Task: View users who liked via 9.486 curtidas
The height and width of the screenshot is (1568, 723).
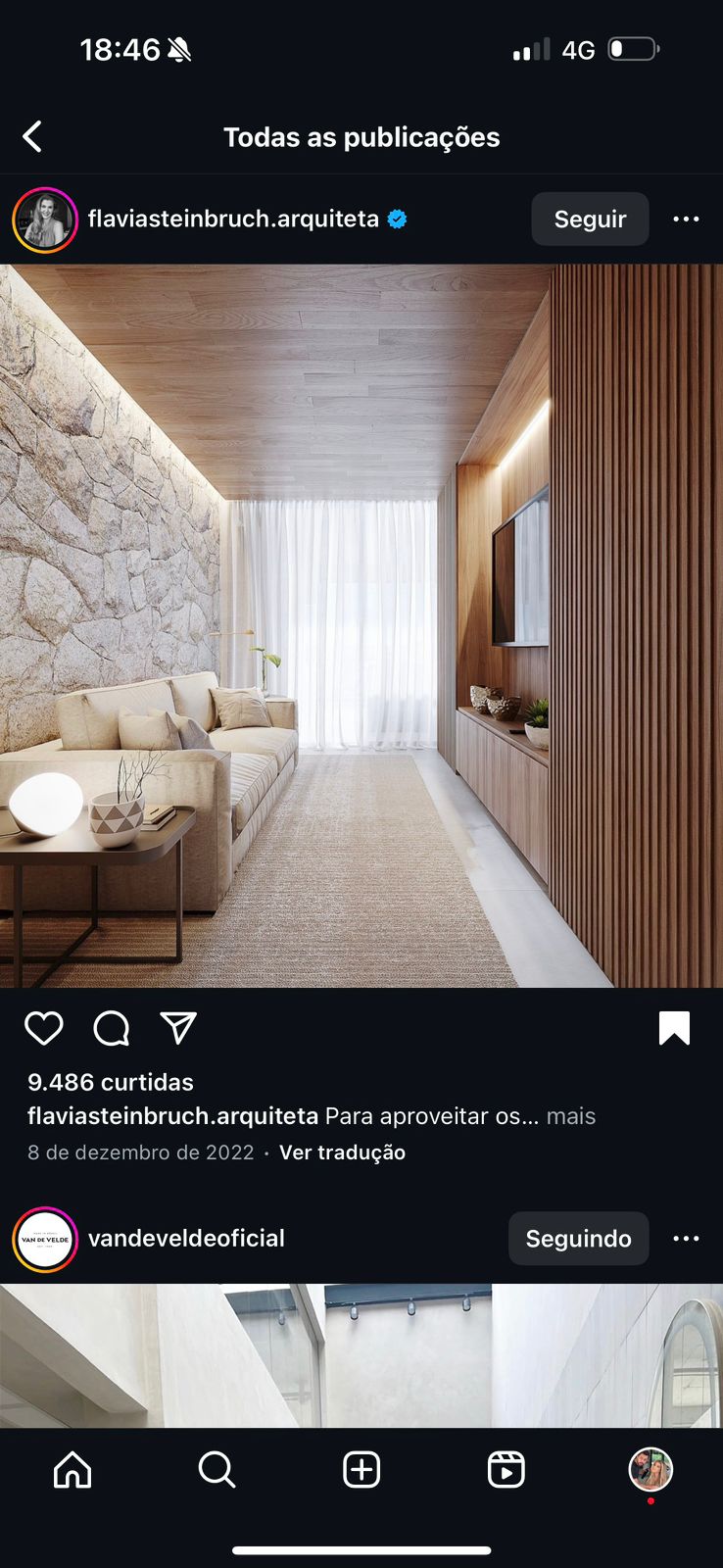Action: (109, 1082)
